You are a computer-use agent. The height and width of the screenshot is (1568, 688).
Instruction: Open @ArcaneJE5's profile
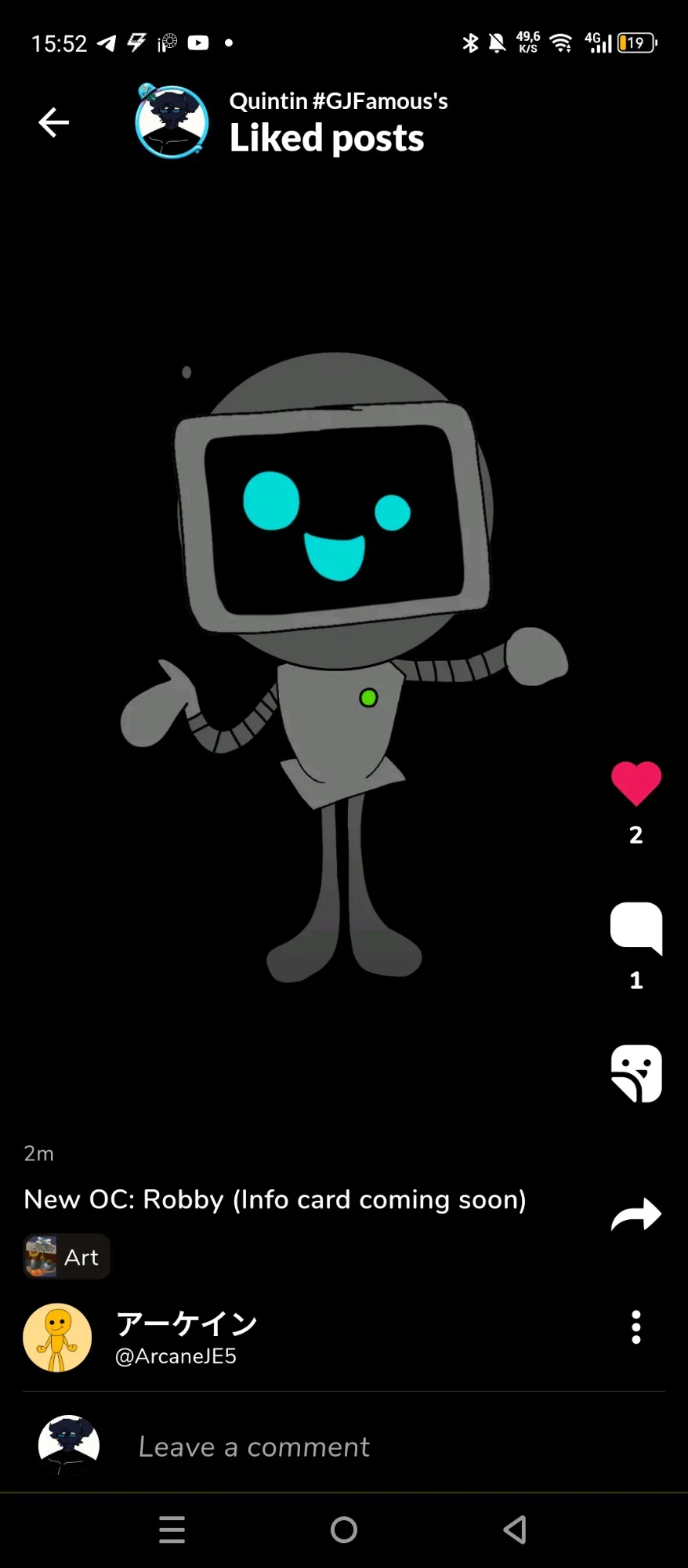pyautogui.click(x=57, y=1338)
